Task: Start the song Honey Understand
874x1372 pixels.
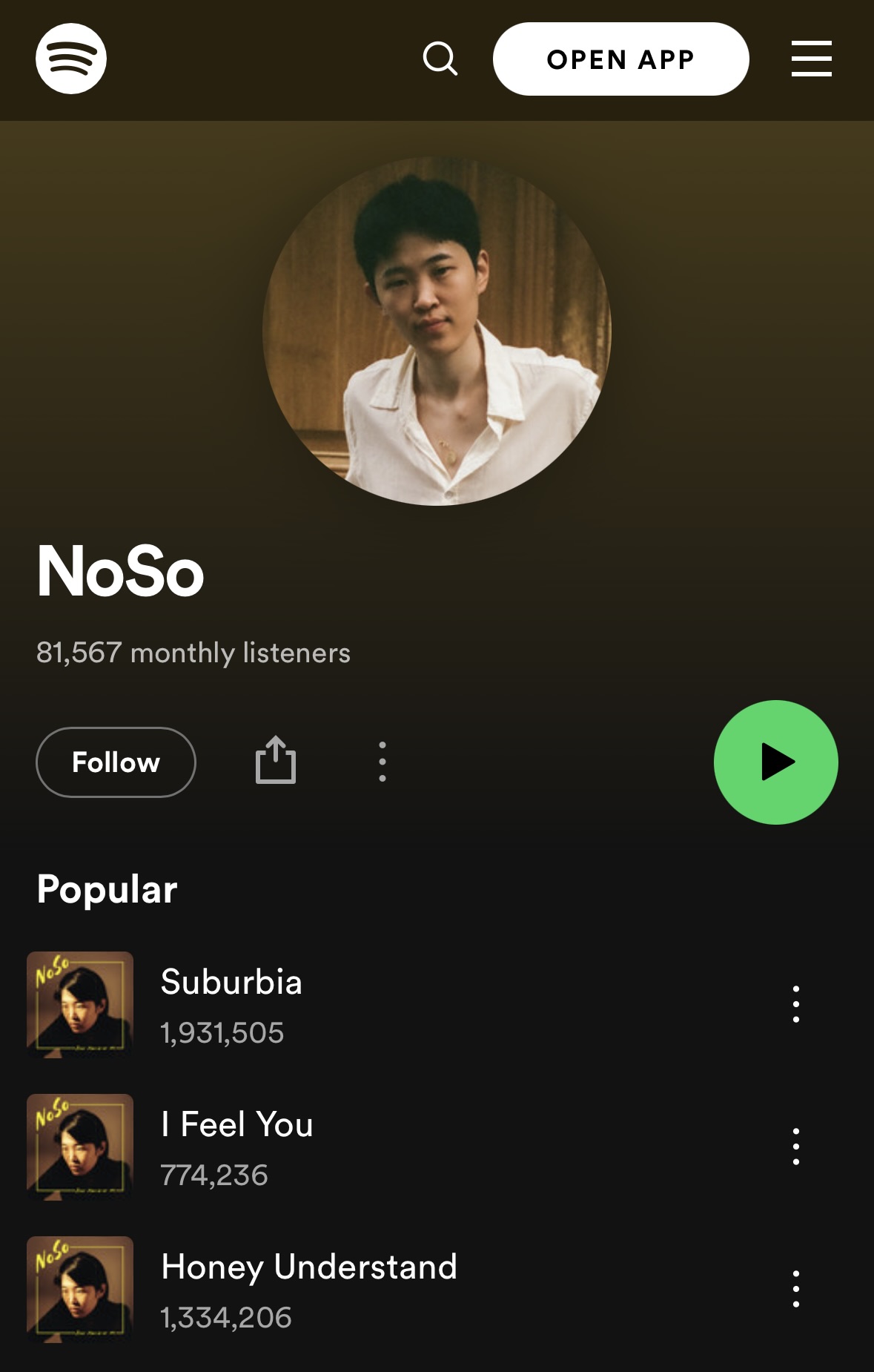Action: [308, 1267]
